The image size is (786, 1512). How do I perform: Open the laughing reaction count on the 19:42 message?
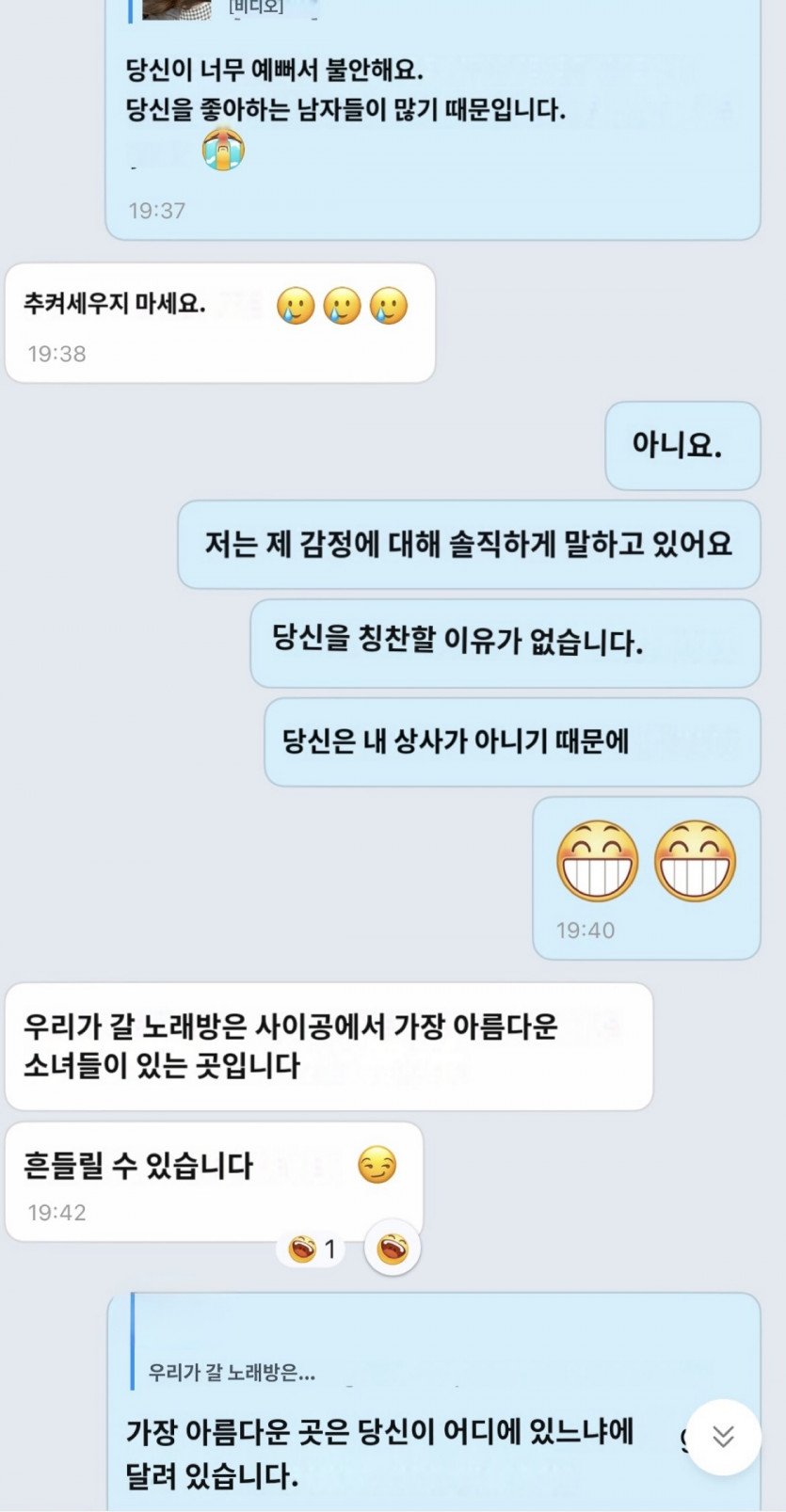(x=312, y=1249)
